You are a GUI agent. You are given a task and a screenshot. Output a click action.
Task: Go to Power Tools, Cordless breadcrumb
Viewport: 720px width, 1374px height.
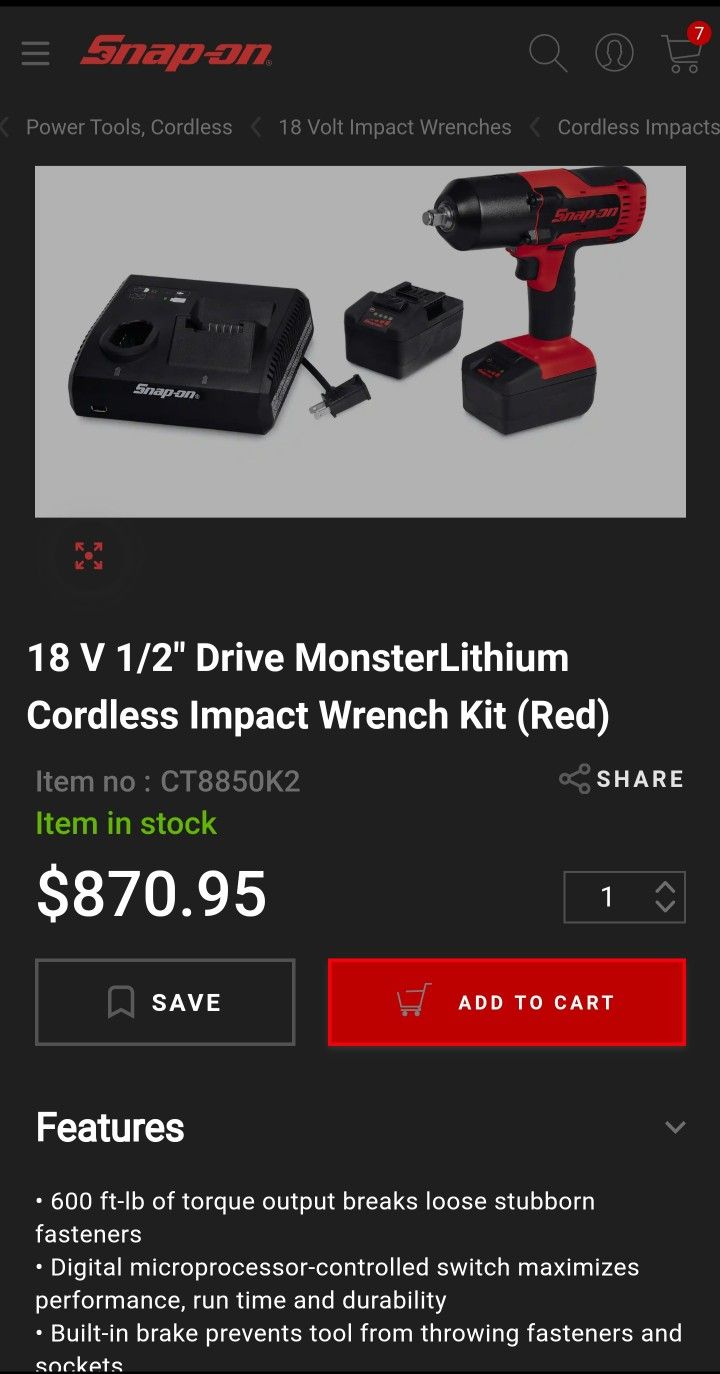click(x=129, y=127)
